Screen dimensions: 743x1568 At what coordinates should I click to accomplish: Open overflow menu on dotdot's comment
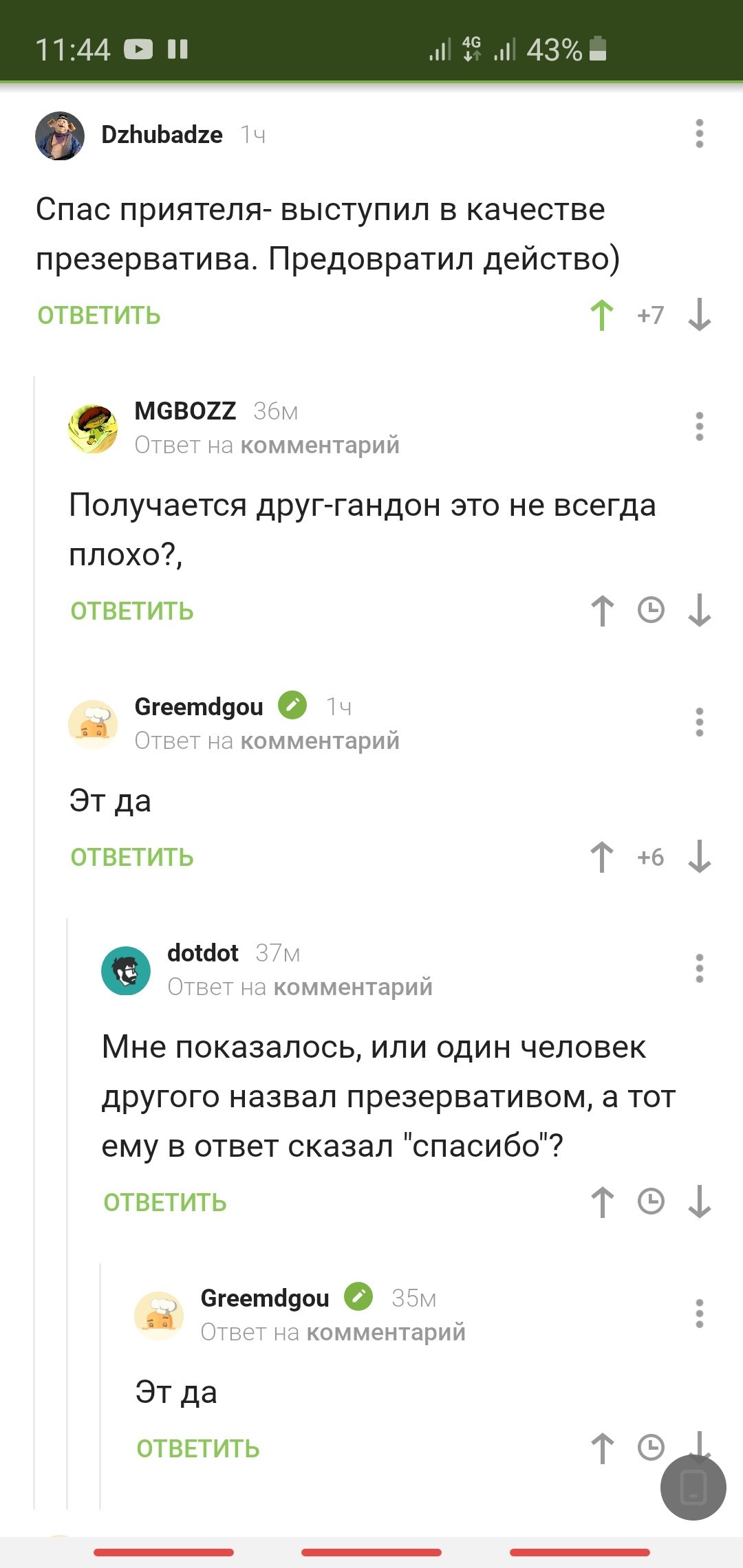(699, 968)
